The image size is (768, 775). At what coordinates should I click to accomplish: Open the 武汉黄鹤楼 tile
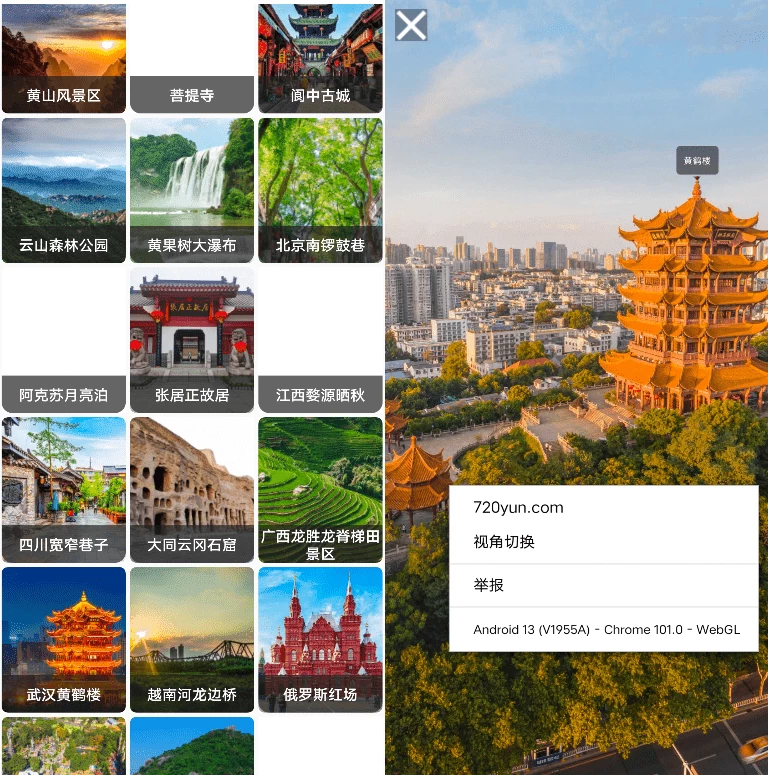[x=64, y=640]
